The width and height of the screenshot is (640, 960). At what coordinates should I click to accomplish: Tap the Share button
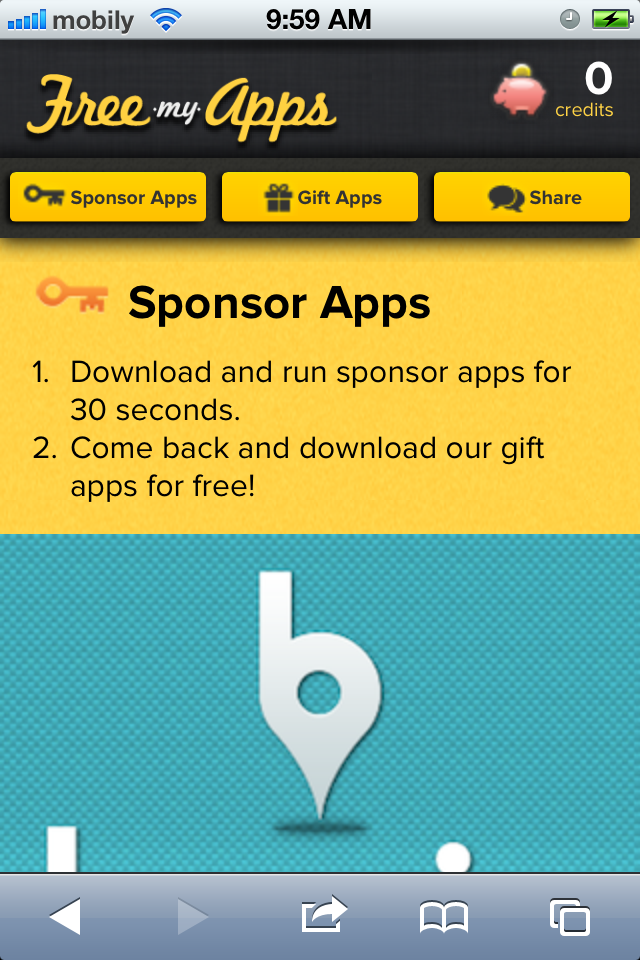point(532,197)
